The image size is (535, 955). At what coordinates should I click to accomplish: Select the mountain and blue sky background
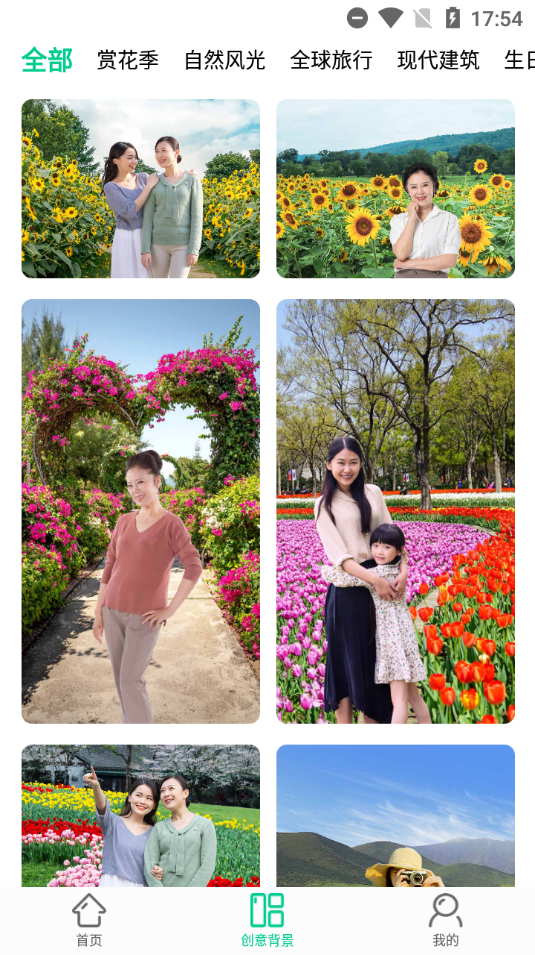pyautogui.click(x=395, y=816)
